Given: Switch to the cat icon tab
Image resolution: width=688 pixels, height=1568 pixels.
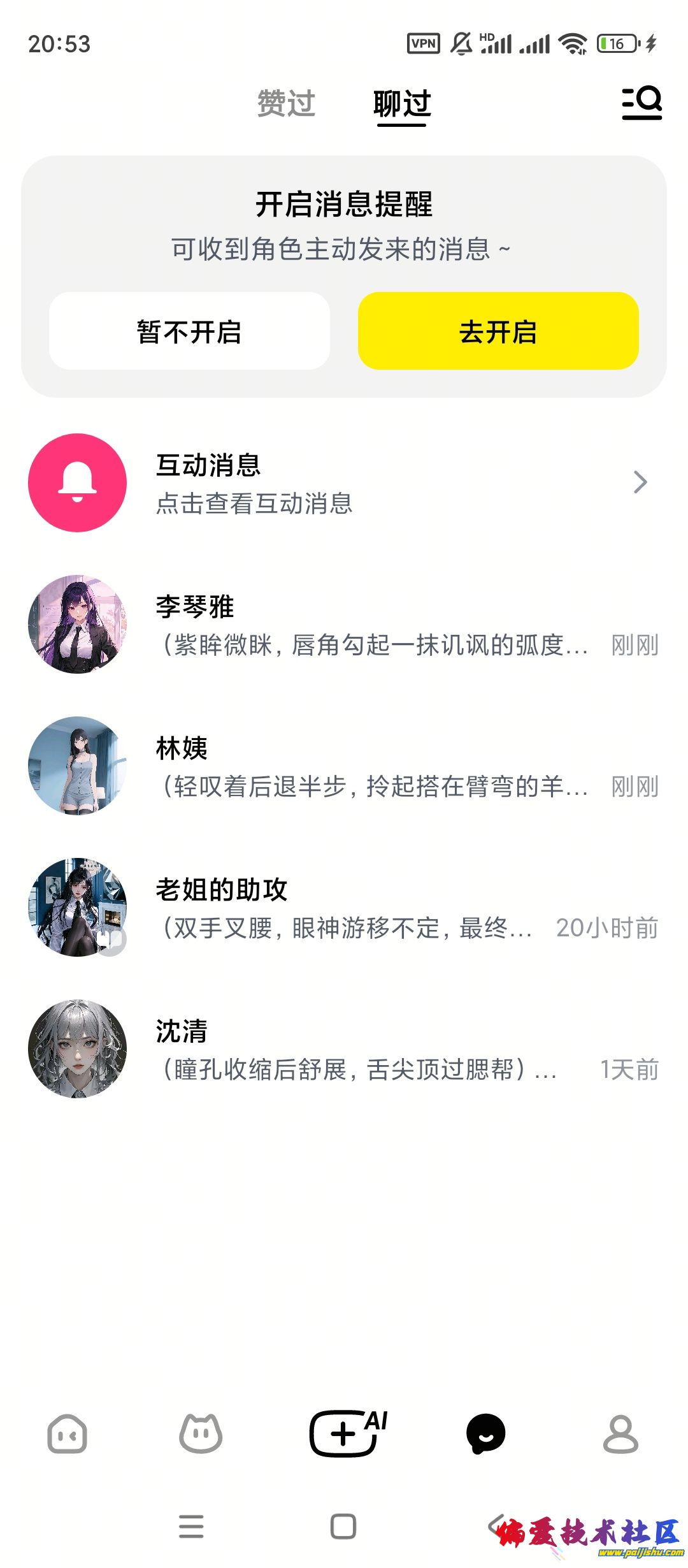Looking at the screenshot, I should pyautogui.click(x=201, y=1434).
